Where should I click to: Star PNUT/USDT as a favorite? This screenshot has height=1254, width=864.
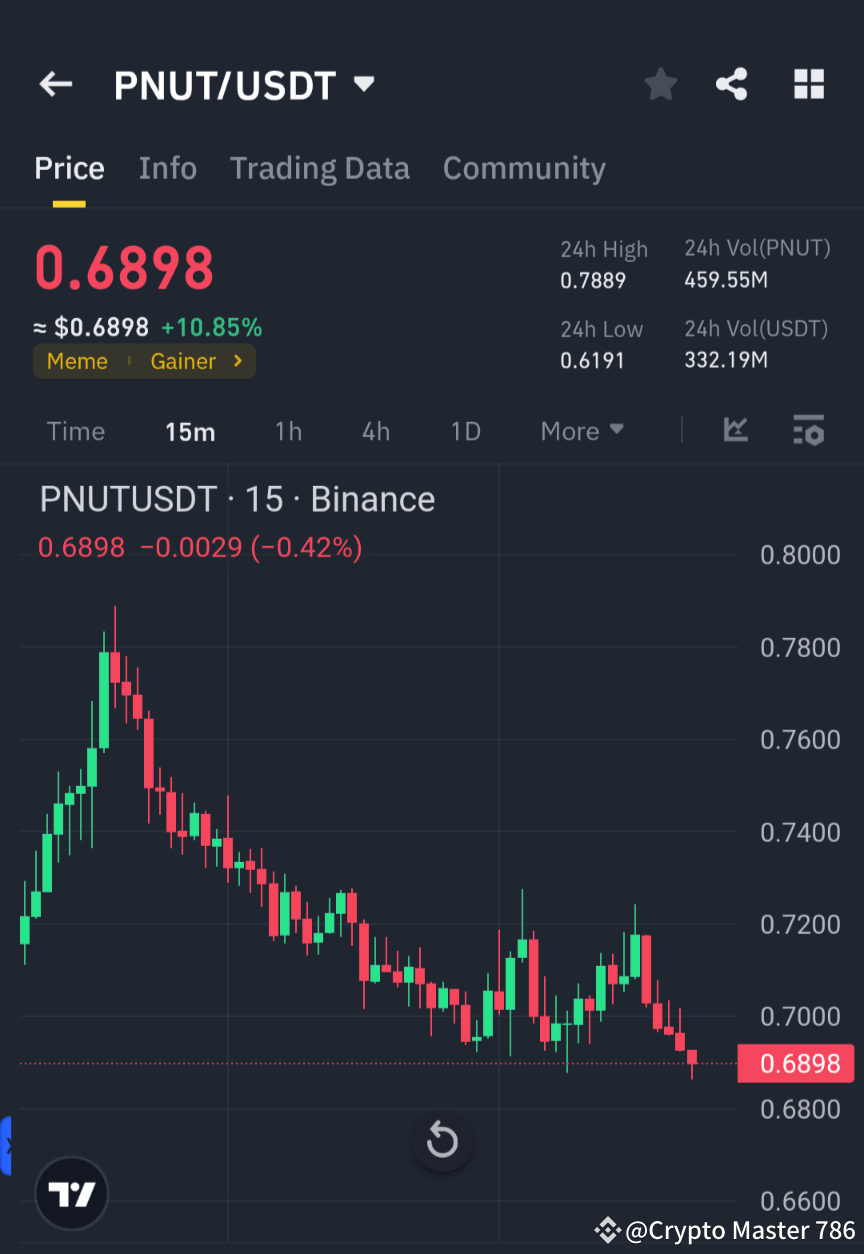point(660,84)
